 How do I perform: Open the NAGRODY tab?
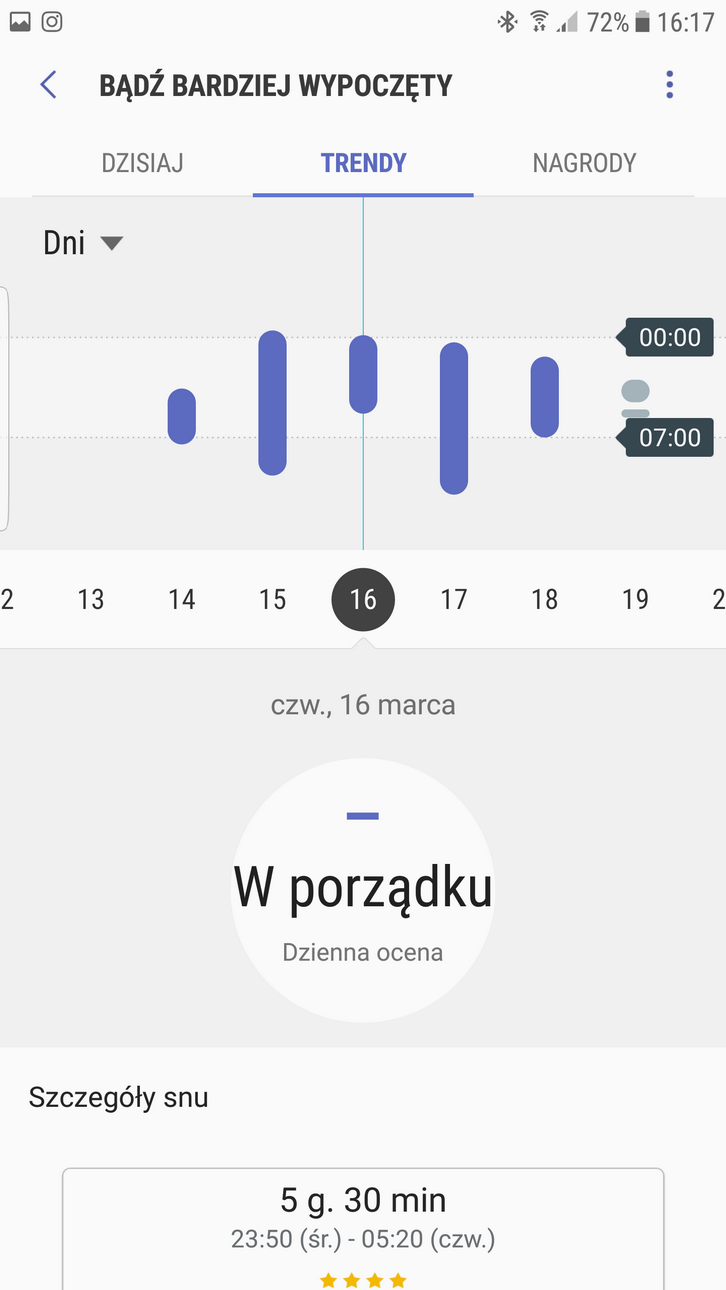584,163
